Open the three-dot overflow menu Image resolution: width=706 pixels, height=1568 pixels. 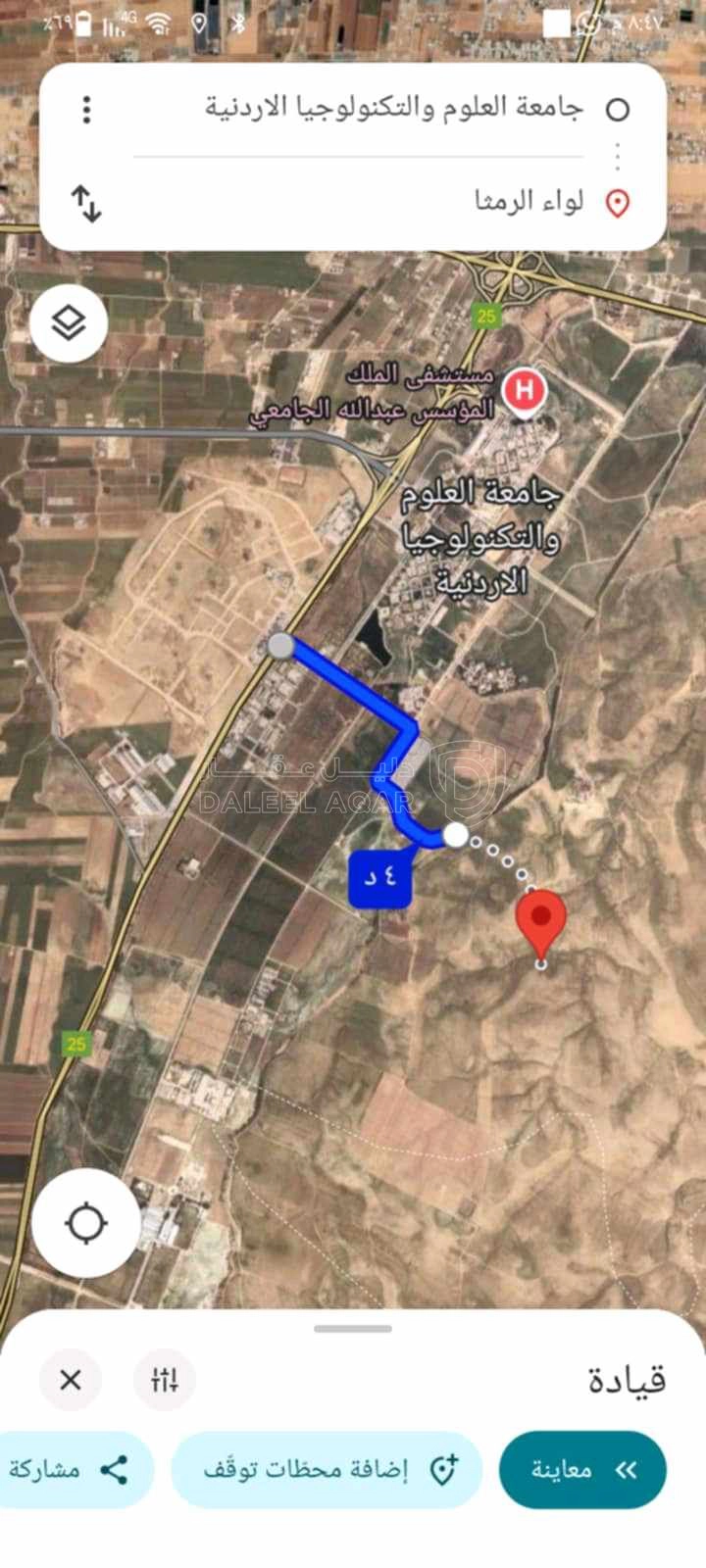86,111
